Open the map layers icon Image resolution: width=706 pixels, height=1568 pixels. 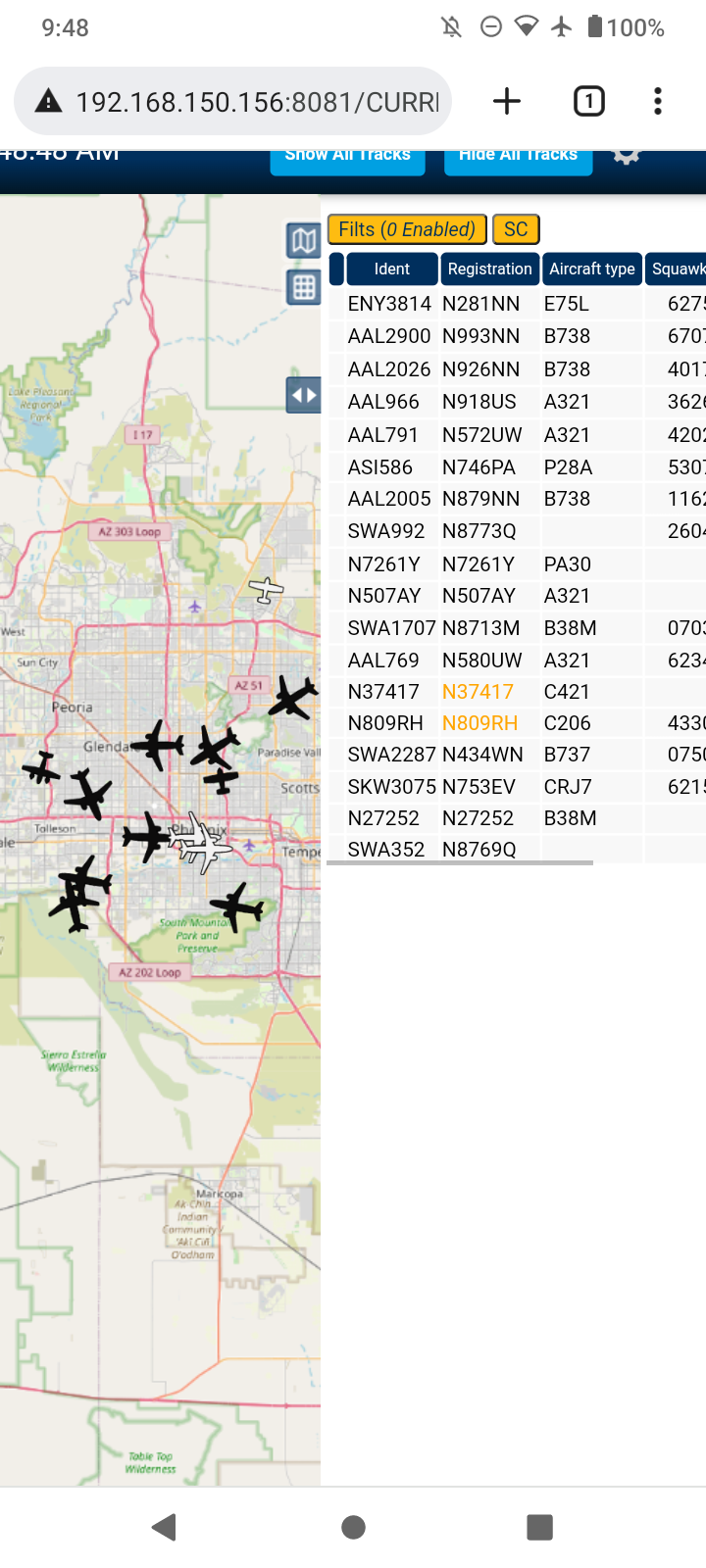tap(304, 240)
